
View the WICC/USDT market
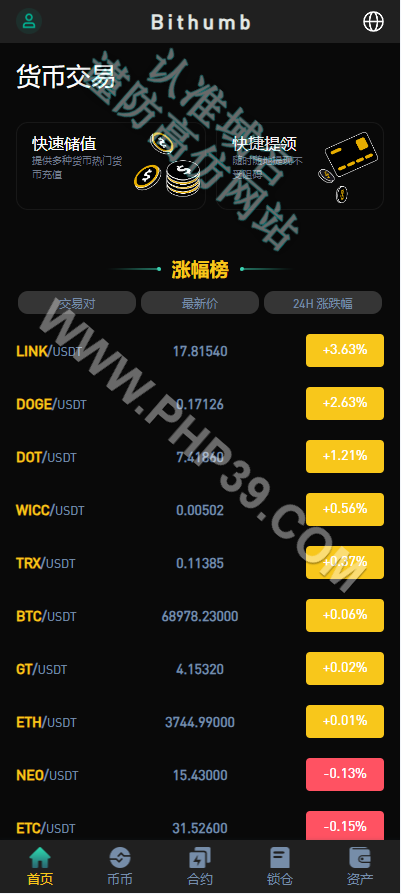(x=200, y=510)
